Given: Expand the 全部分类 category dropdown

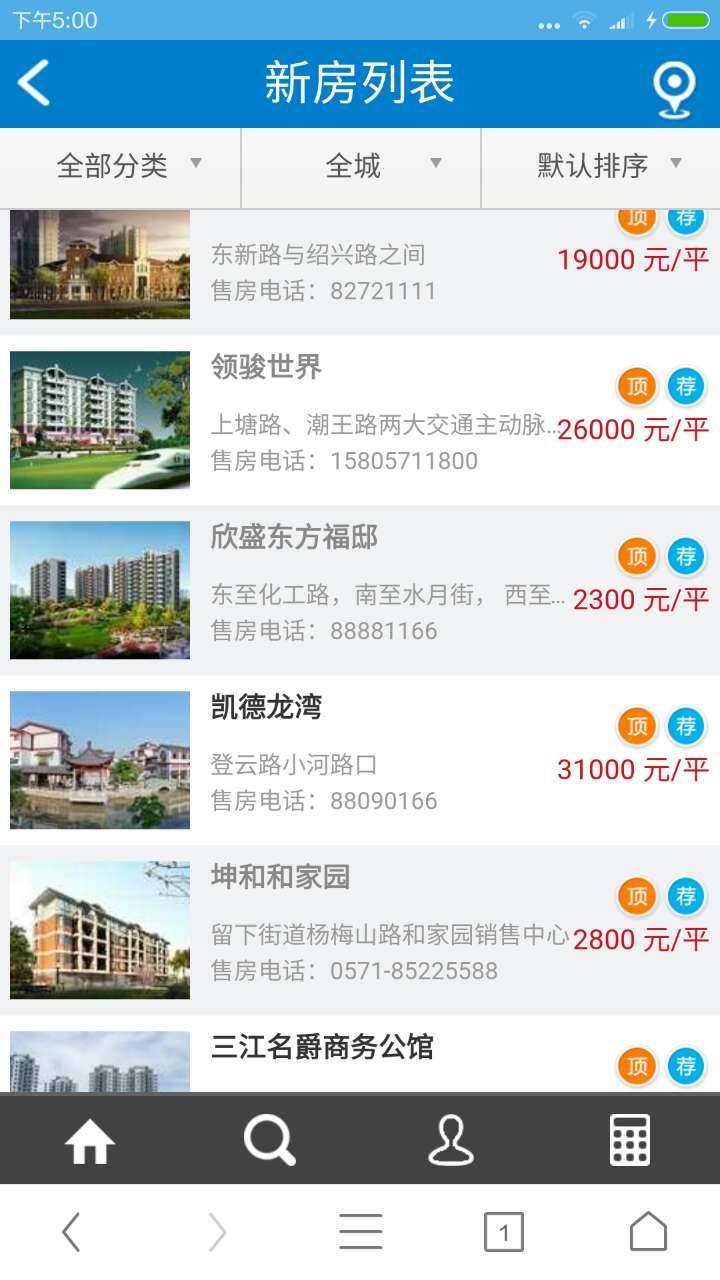Looking at the screenshot, I should (121, 166).
